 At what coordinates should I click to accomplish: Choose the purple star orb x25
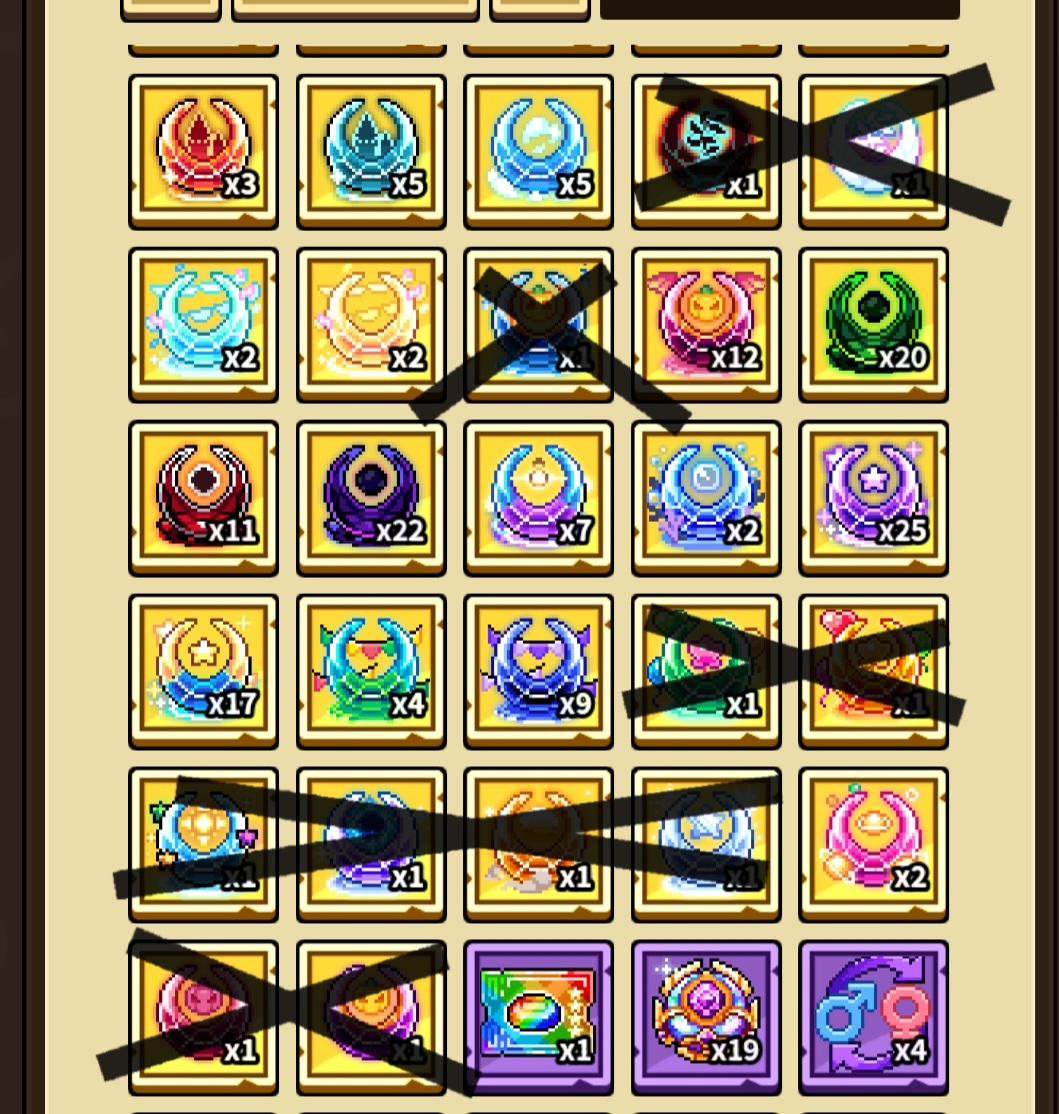[x=874, y=498]
